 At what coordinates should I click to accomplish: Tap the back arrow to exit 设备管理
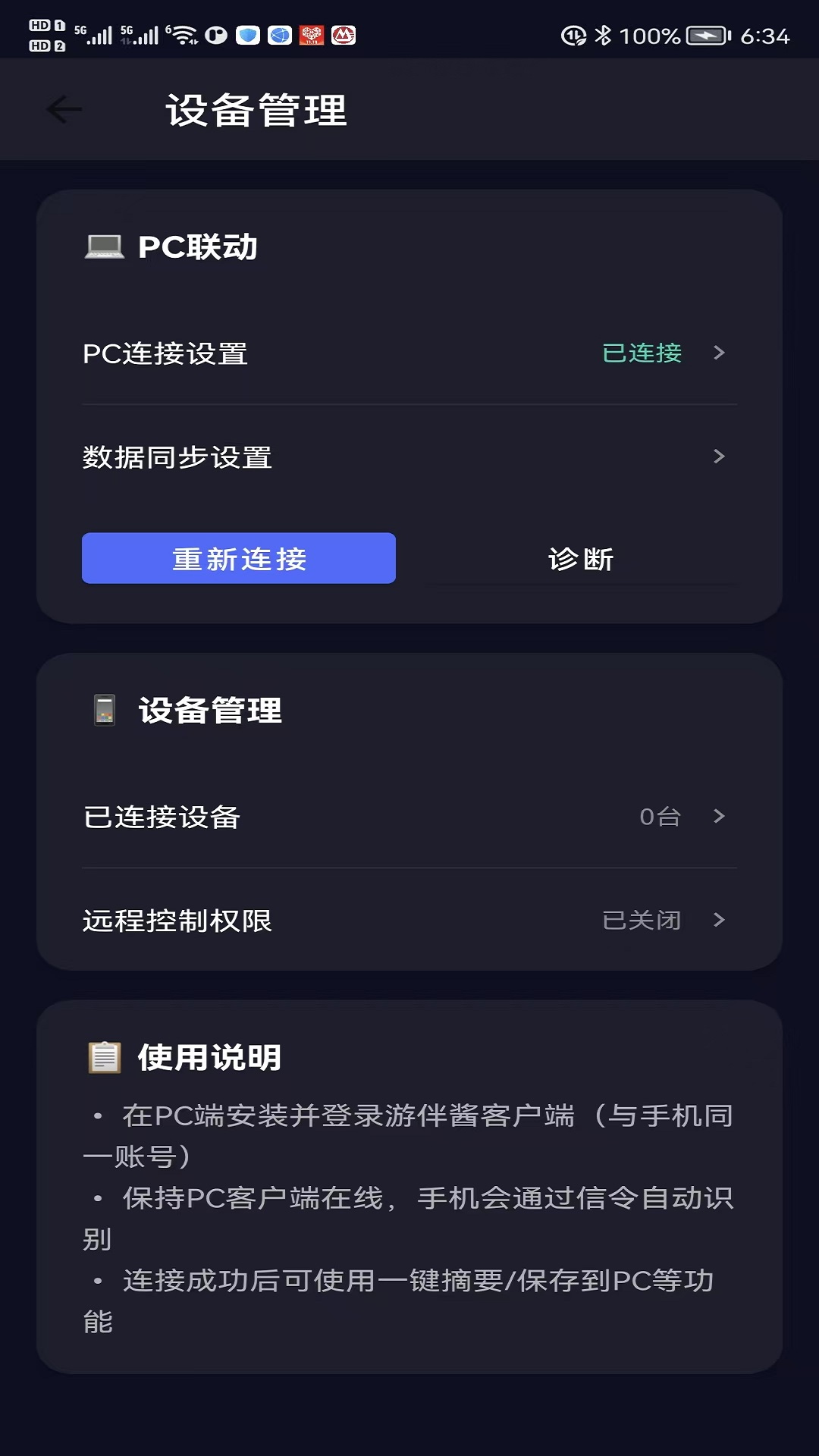64,108
